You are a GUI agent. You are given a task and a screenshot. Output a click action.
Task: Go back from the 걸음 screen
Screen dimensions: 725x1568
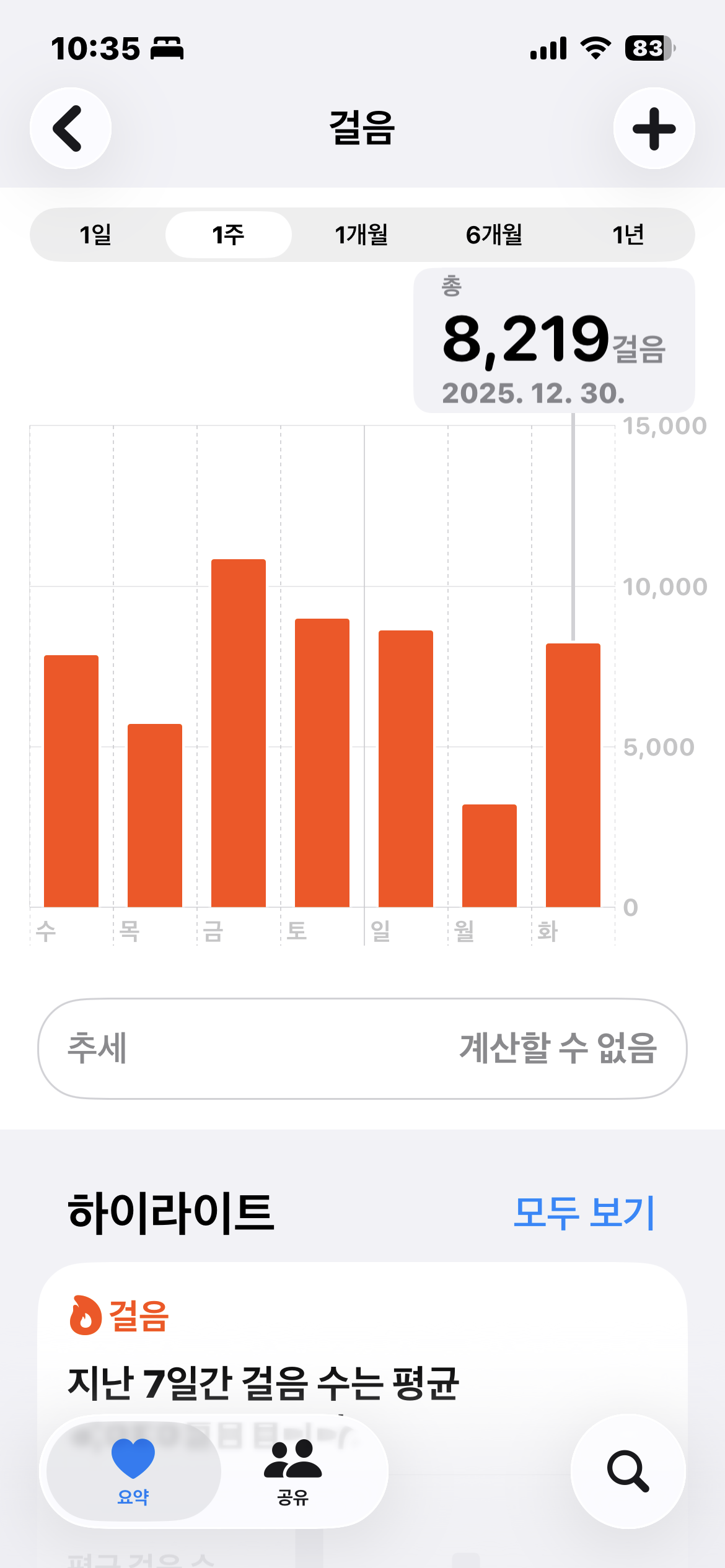point(71,128)
